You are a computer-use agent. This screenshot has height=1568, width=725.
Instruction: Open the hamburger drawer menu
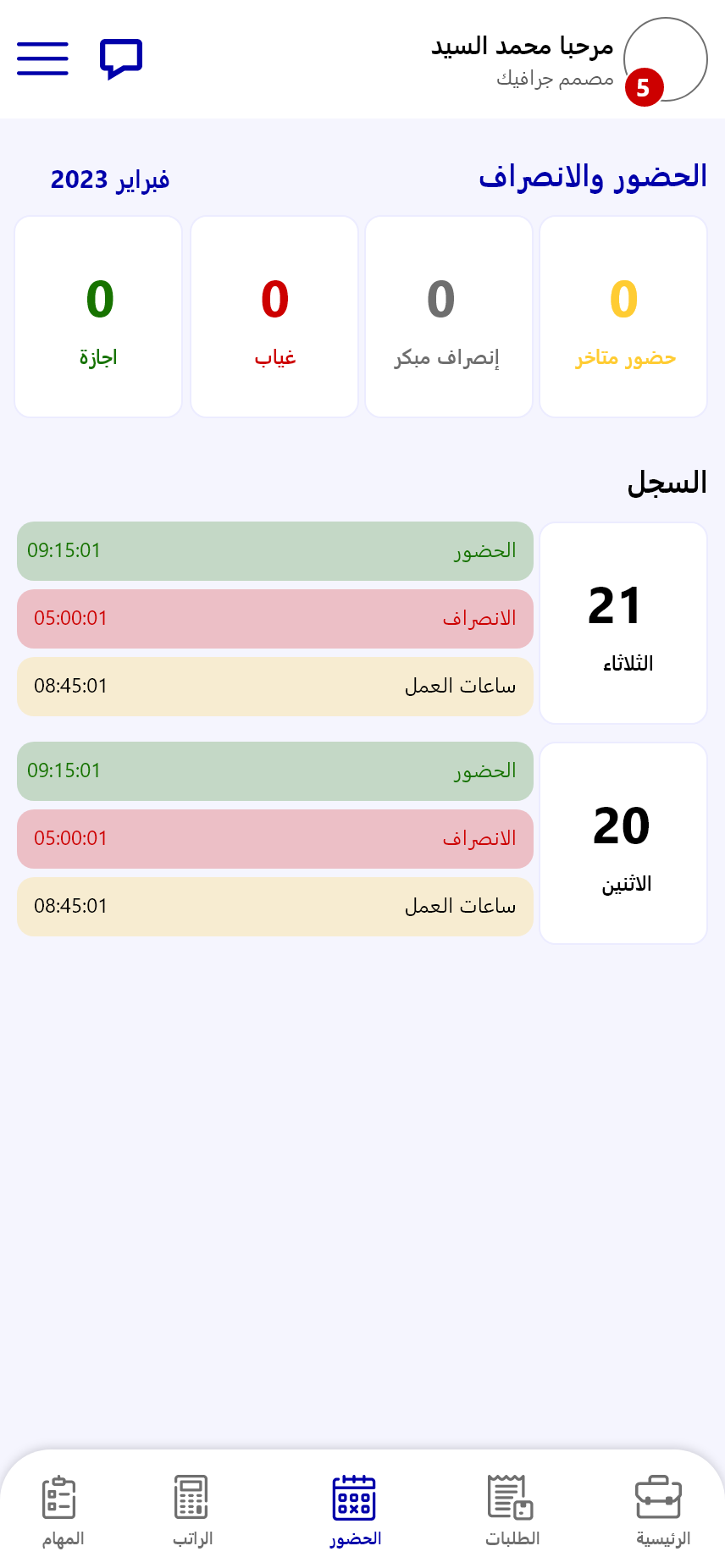point(42,58)
